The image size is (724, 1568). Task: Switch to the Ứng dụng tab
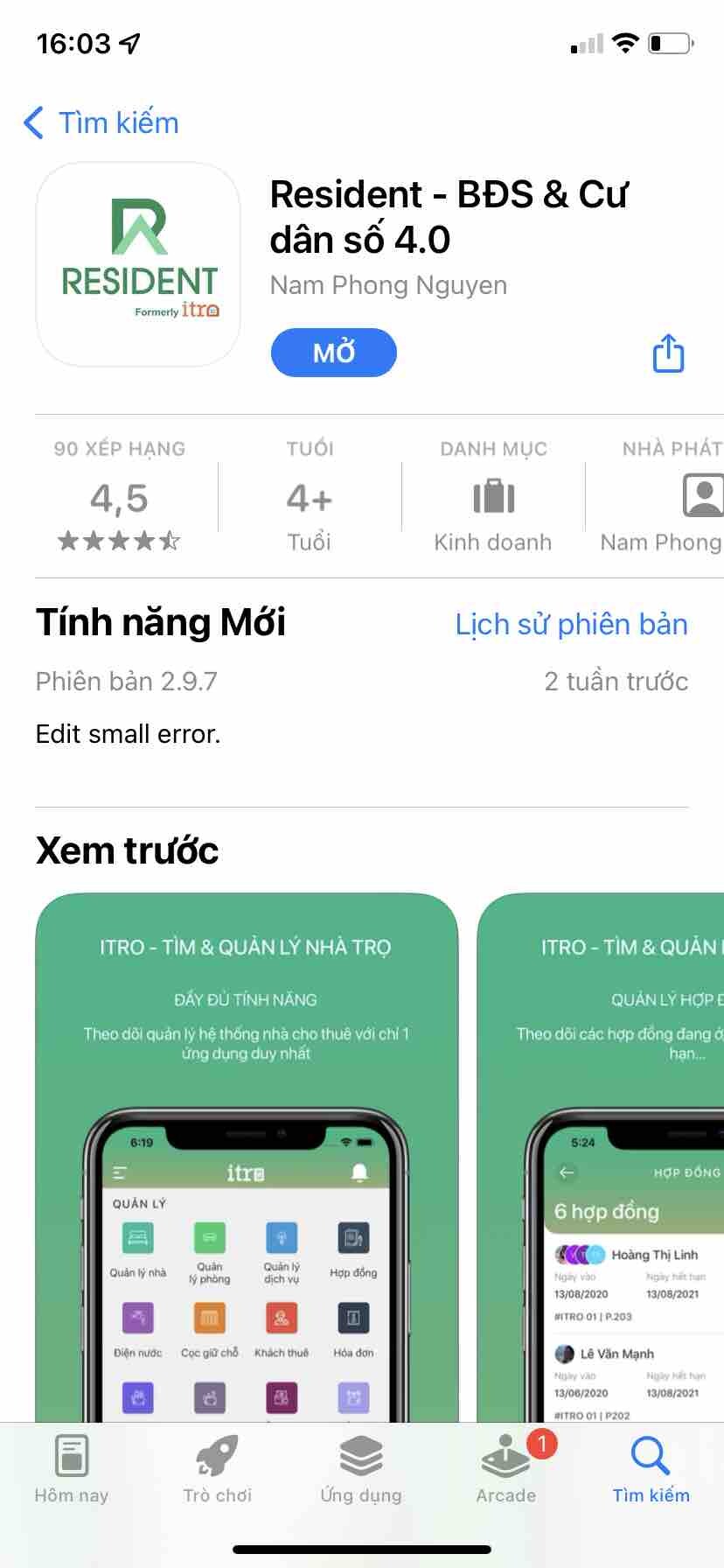pos(361,1470)
